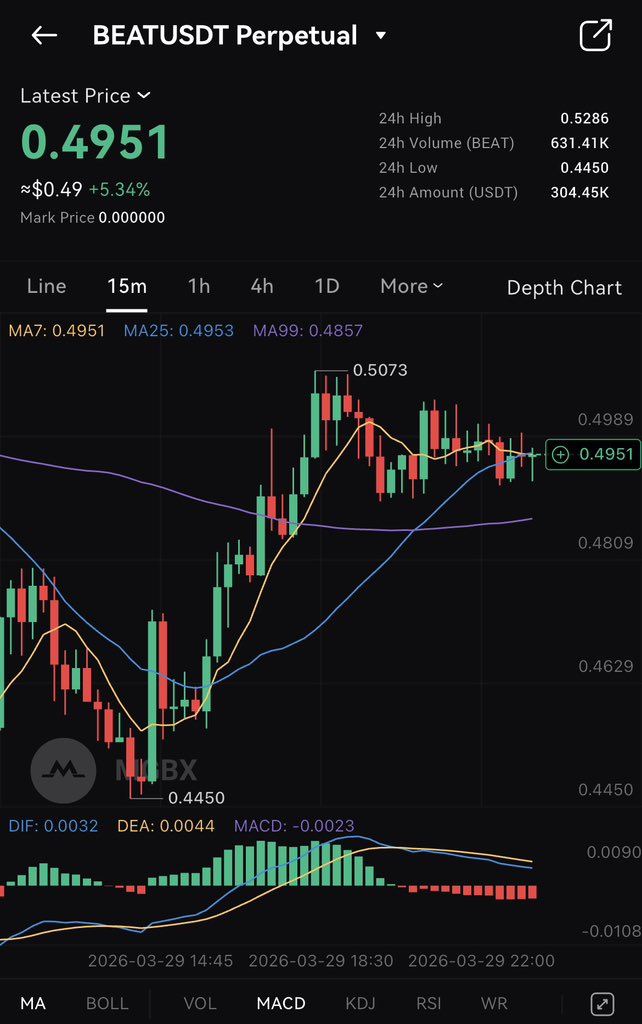Image resolution: width=642 pixels, height=1024 pixels.
Task: Tap the current price 0.4951 marker
Action: (592, 454)
